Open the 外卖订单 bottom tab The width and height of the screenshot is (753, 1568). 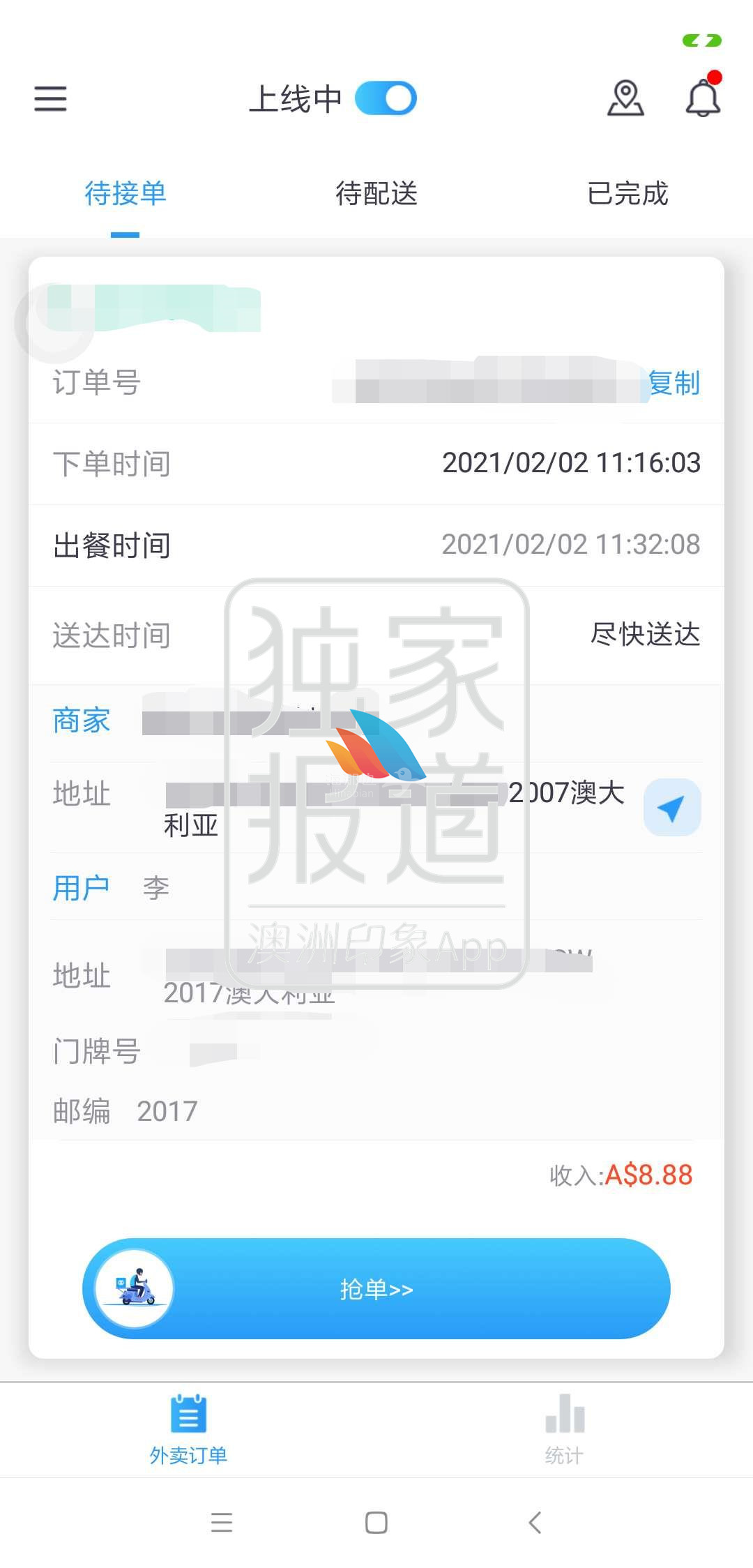tap(188, 1430)
